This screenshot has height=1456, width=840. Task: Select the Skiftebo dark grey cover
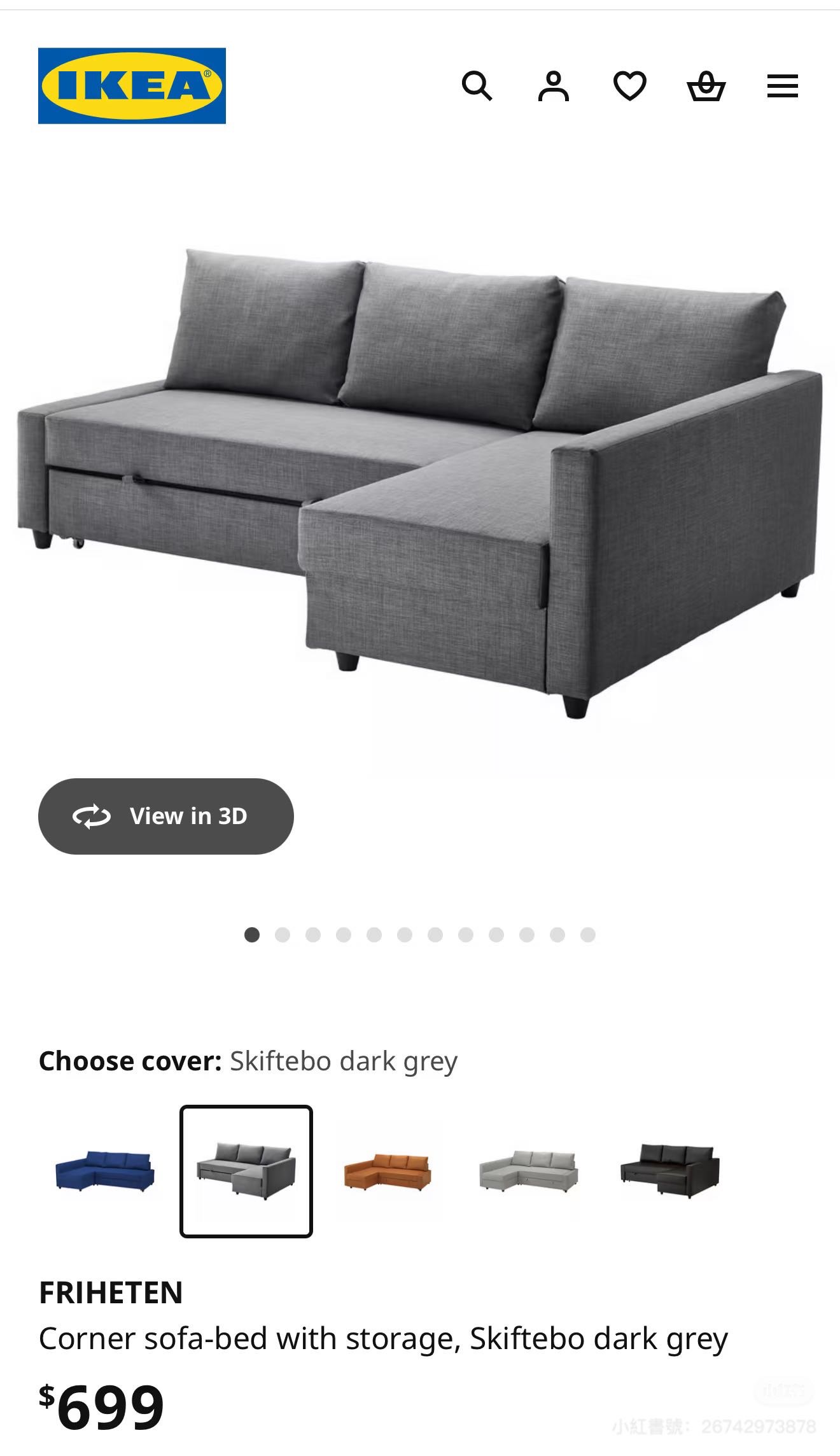(x=246, y=1171)
